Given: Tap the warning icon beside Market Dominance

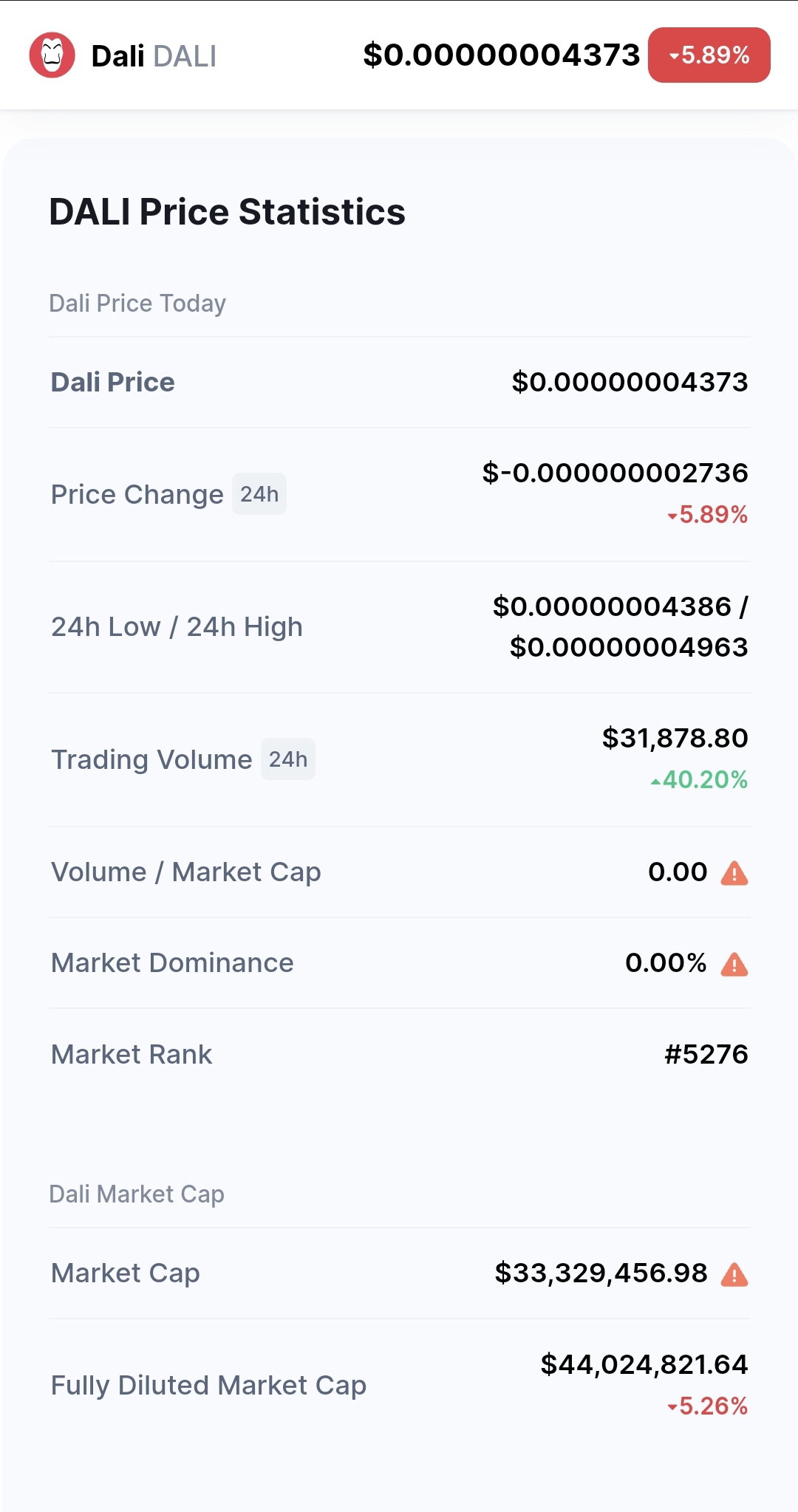Looking at the screenshot, I should [734, 964].
